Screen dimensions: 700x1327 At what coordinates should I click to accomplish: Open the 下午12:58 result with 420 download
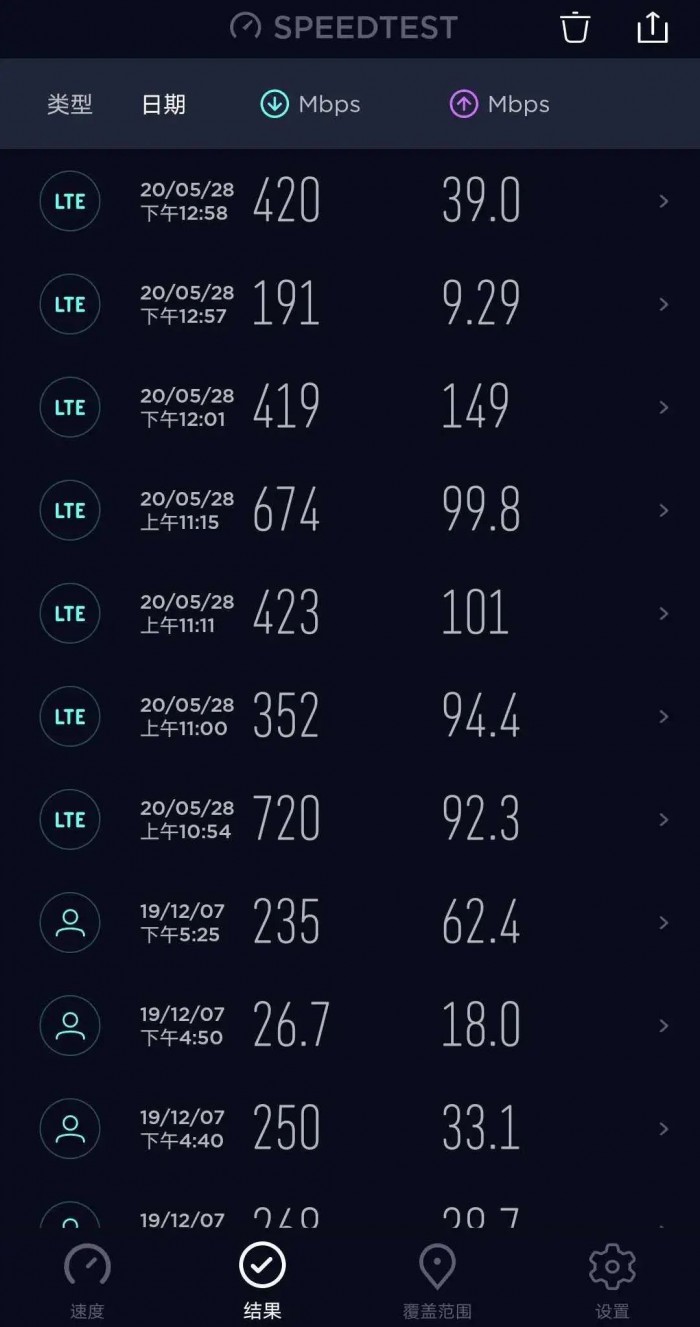[x=350, y=201]
